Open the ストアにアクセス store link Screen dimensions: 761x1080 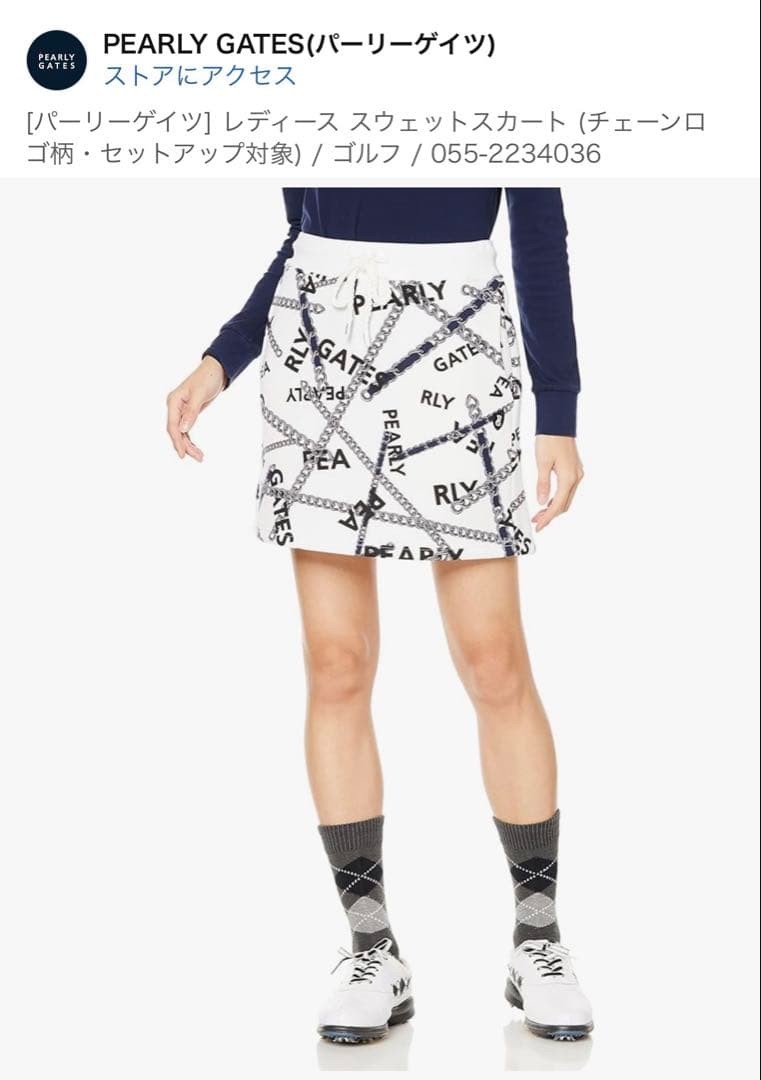pyautogui.click(x=200, y=76)
